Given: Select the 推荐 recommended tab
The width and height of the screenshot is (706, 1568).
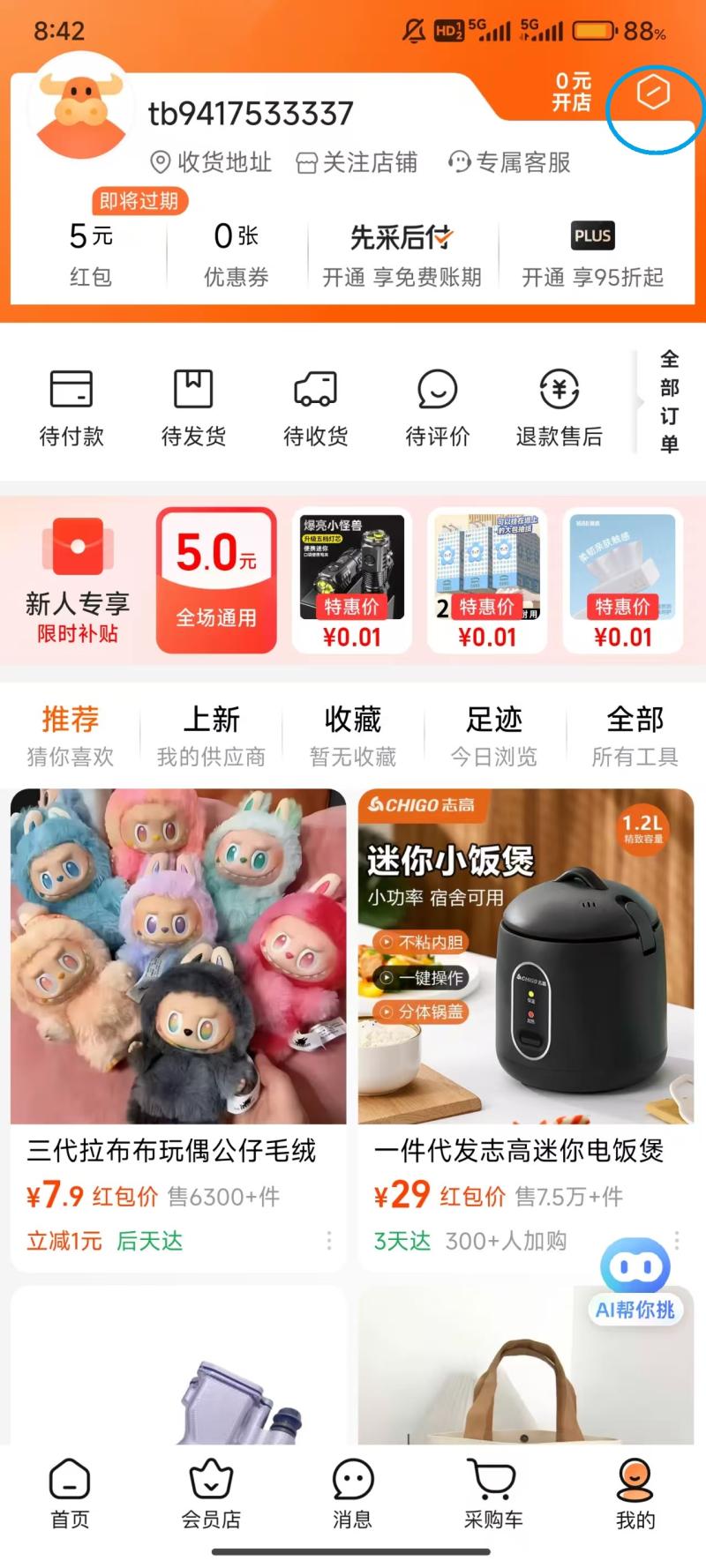Looking at the screenshot, I should (x=71, y=721).
